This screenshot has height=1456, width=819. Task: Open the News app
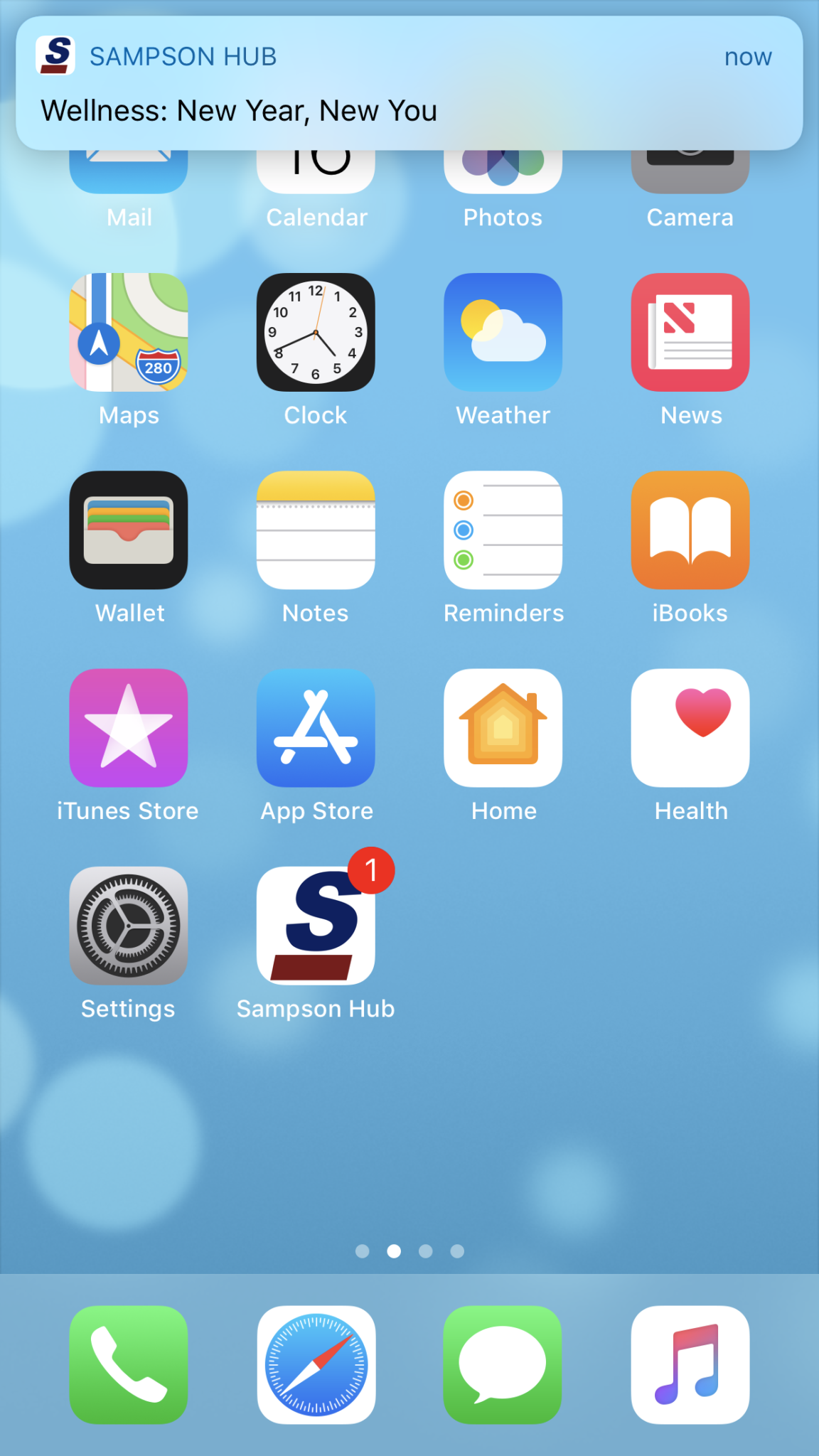(x=690, y=332)
